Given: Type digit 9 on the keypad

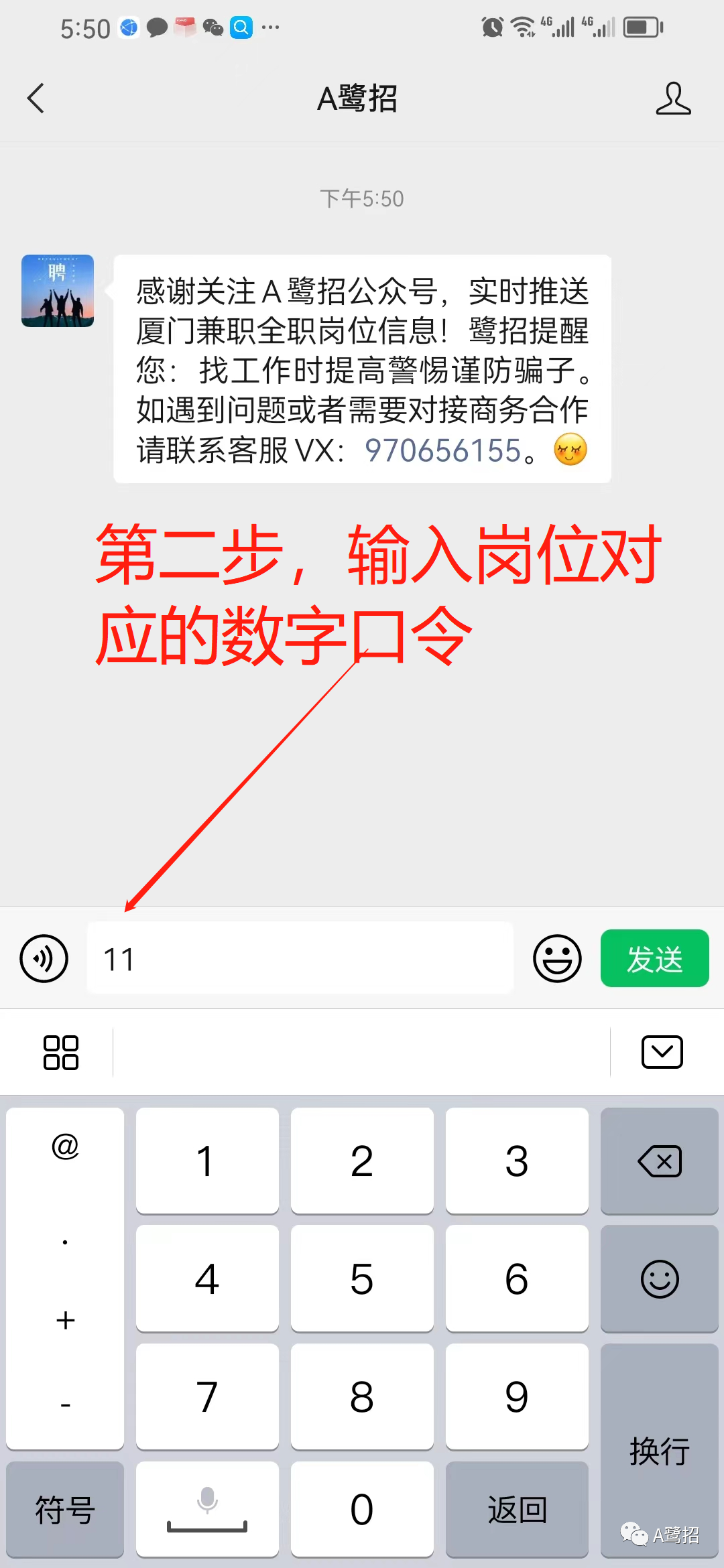Looking at the screenshot, I should click(517, 1396).
